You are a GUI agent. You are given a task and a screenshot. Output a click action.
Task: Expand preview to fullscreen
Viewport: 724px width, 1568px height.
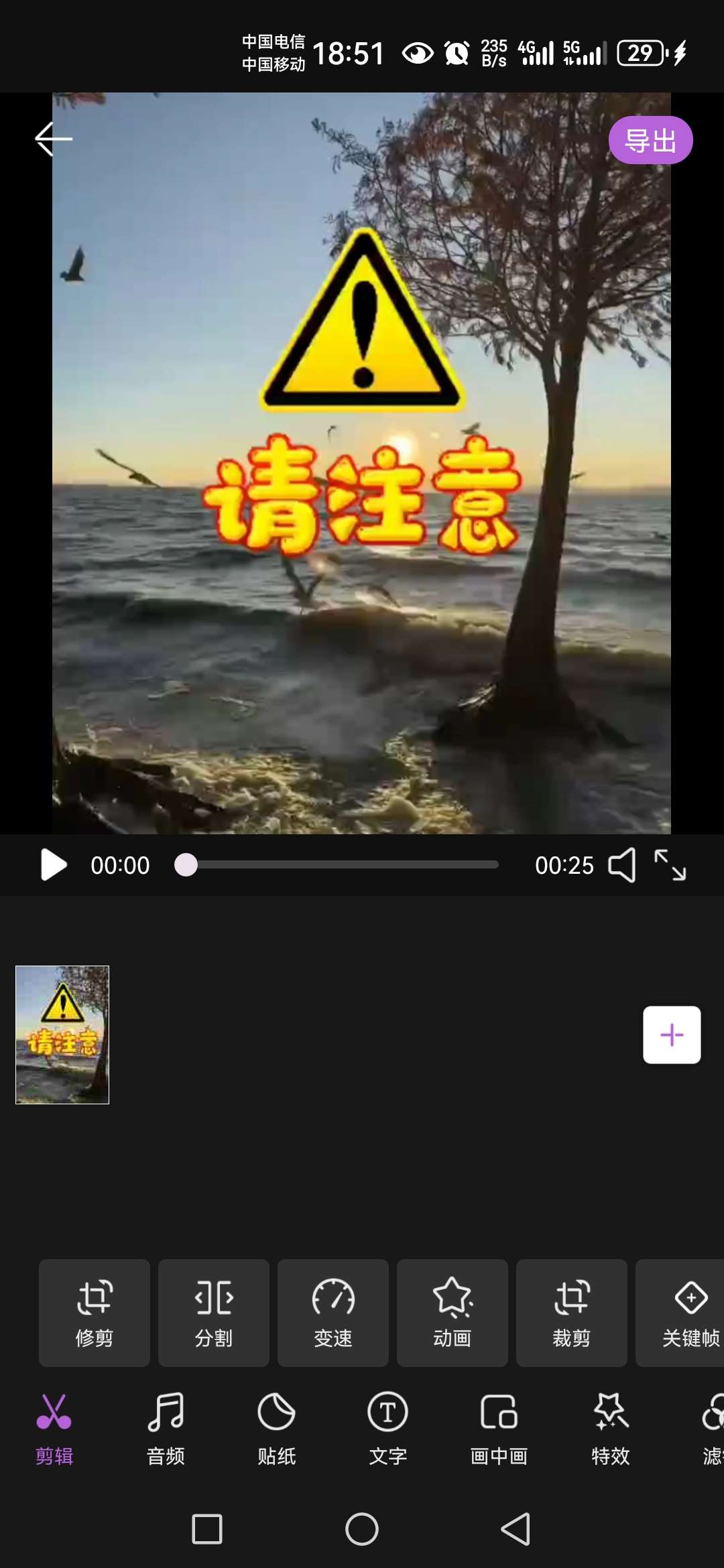670,865
